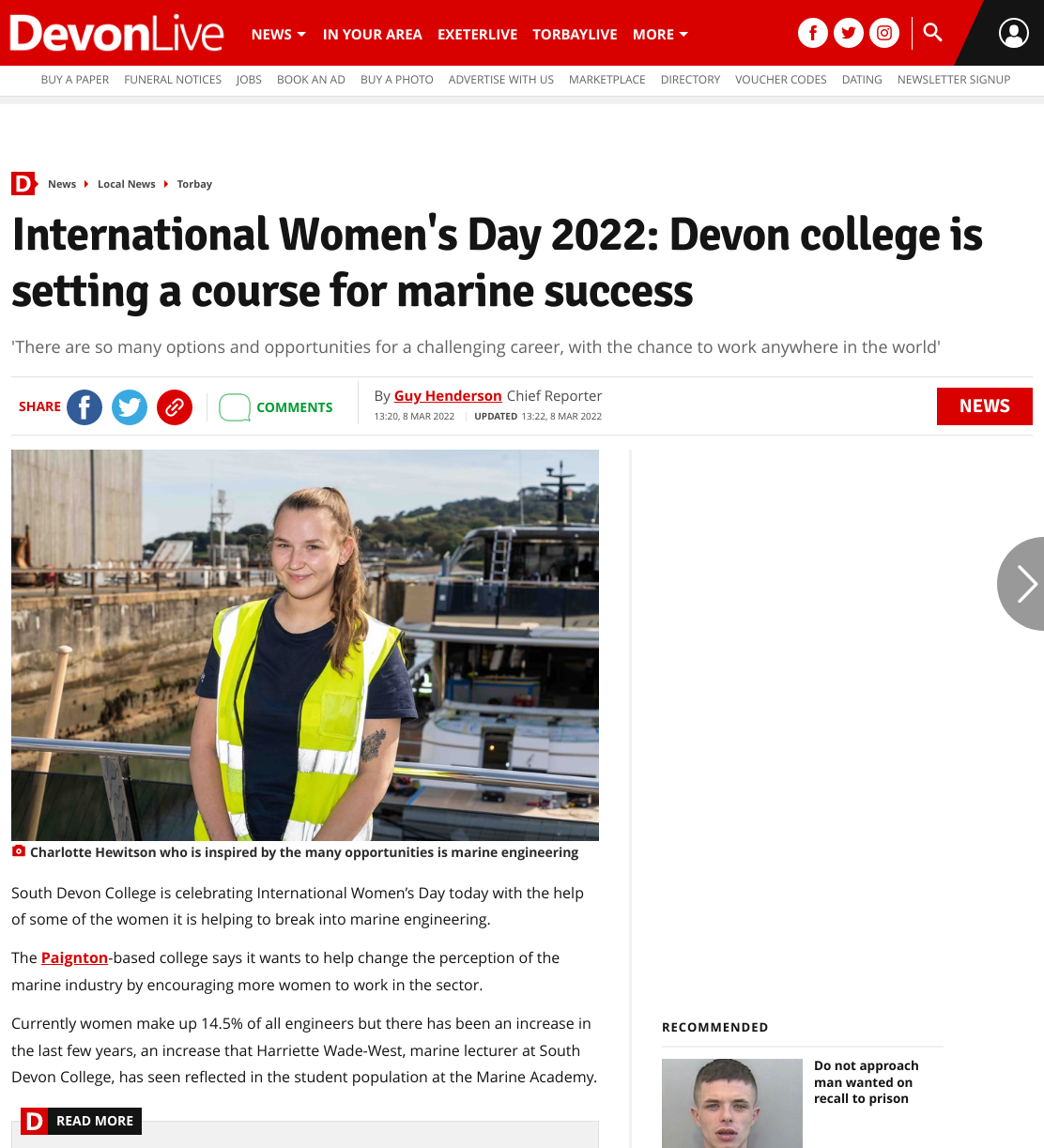Open author Guy Henderson's profile

[x=448, y=396]
